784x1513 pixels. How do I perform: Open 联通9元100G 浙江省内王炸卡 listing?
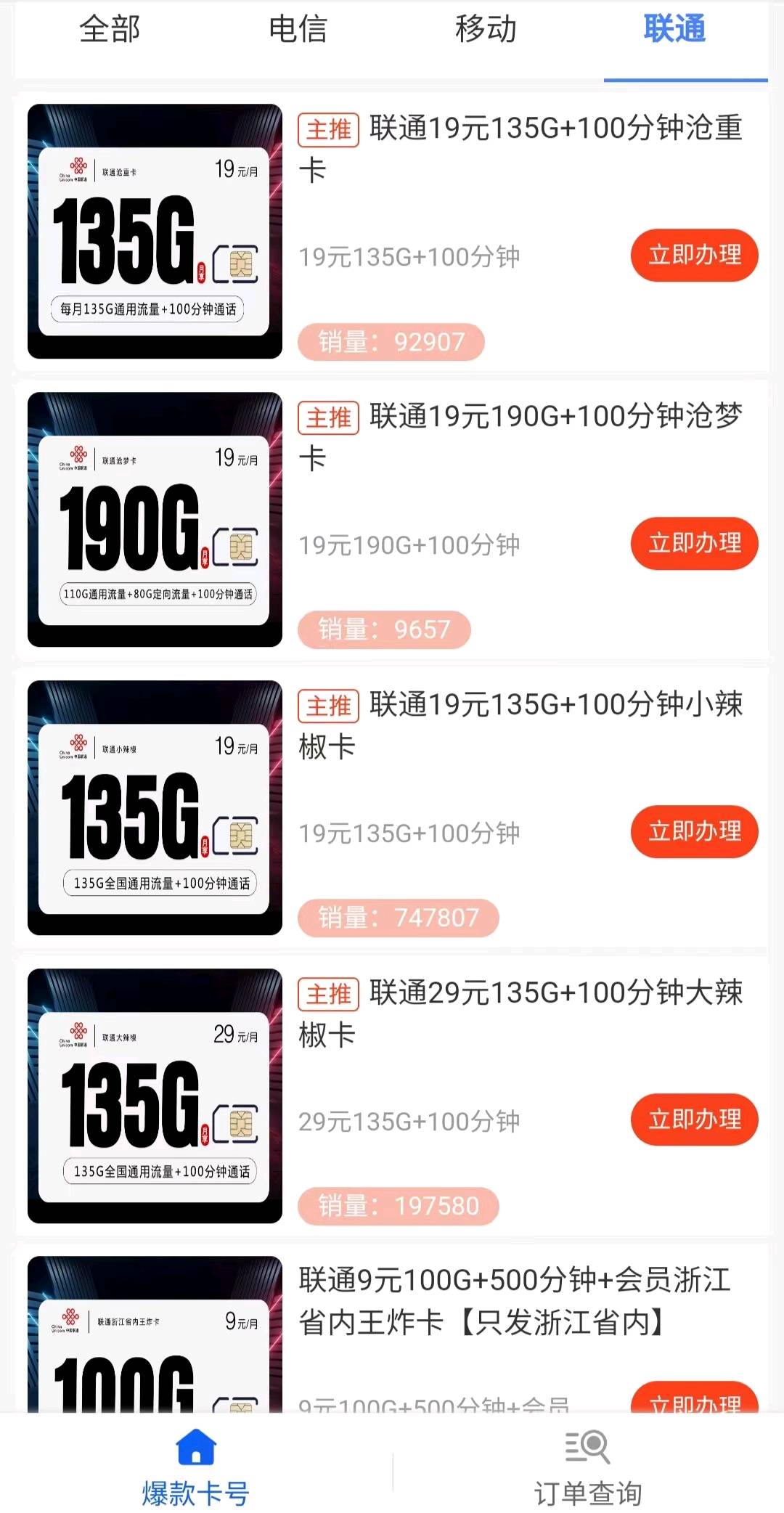(514, 1301)
